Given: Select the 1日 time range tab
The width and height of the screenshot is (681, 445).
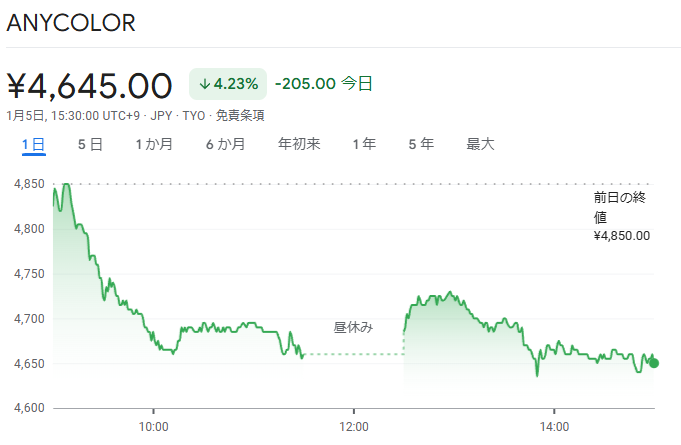Looking at the screenshot, I should (33, 144).
